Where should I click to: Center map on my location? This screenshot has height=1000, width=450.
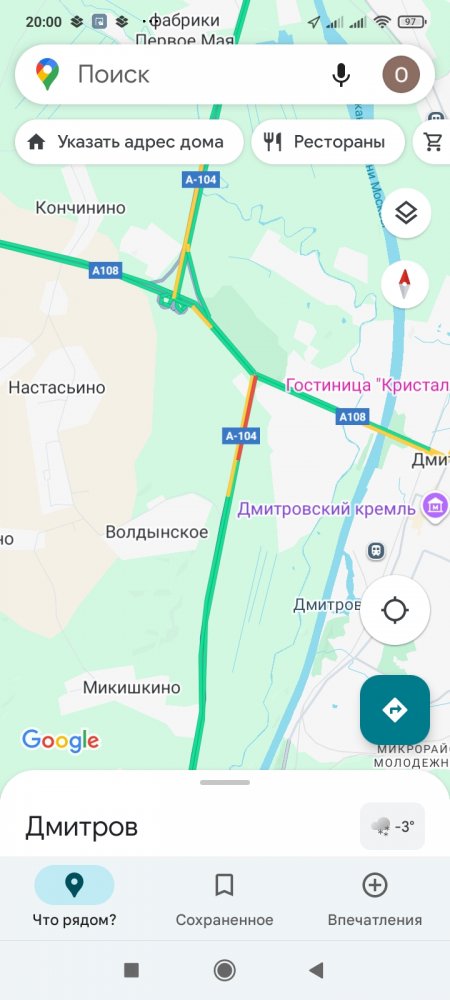point(395,610)
